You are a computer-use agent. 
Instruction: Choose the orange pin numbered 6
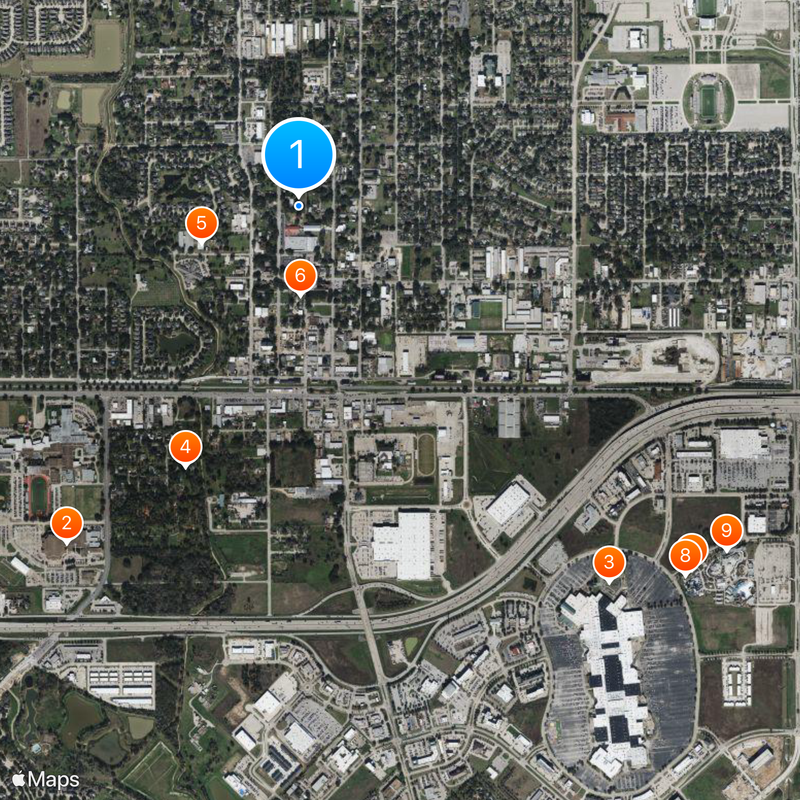300,276
